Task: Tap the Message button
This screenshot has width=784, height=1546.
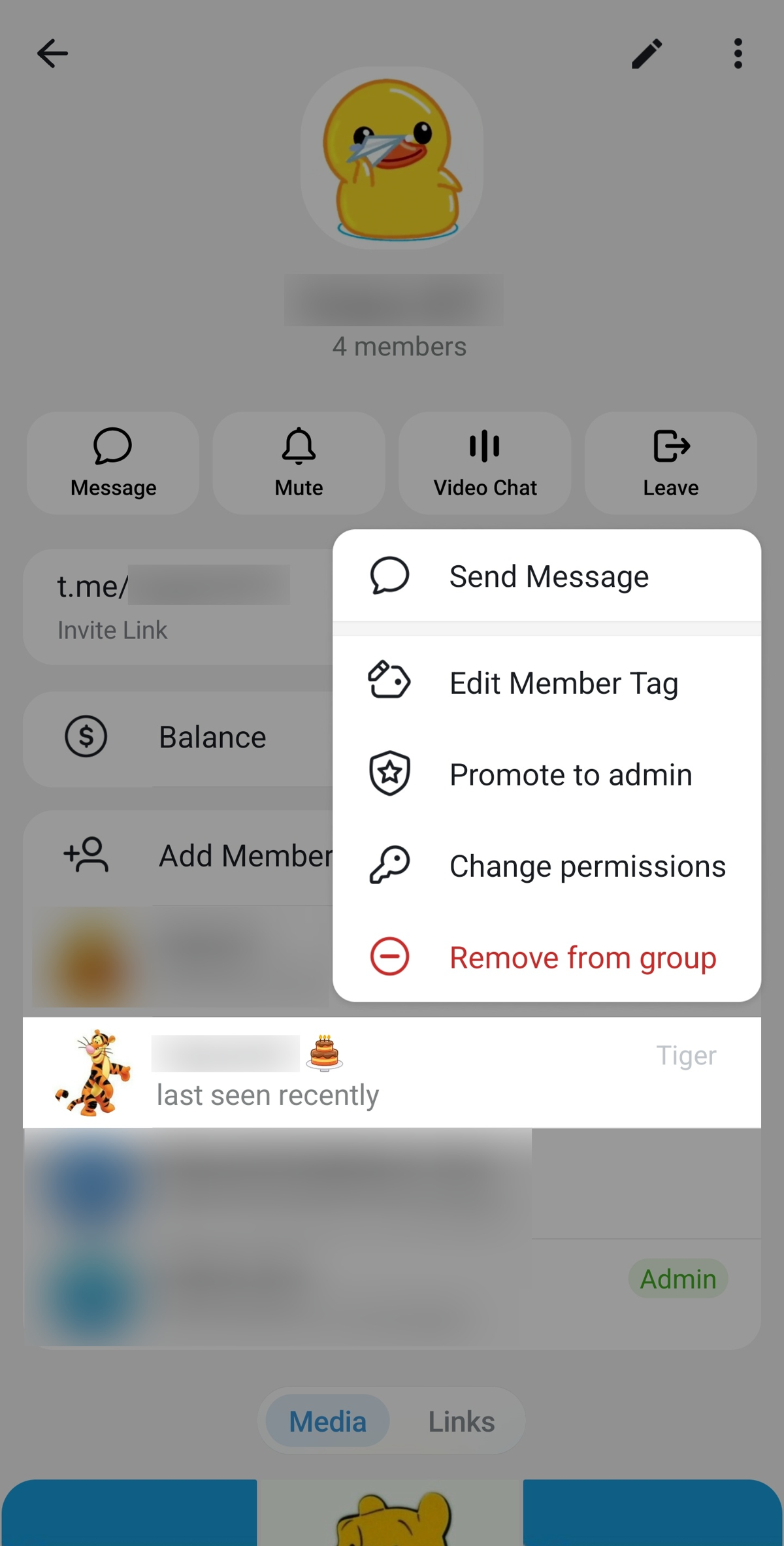Action: click(x=113, y=463)
